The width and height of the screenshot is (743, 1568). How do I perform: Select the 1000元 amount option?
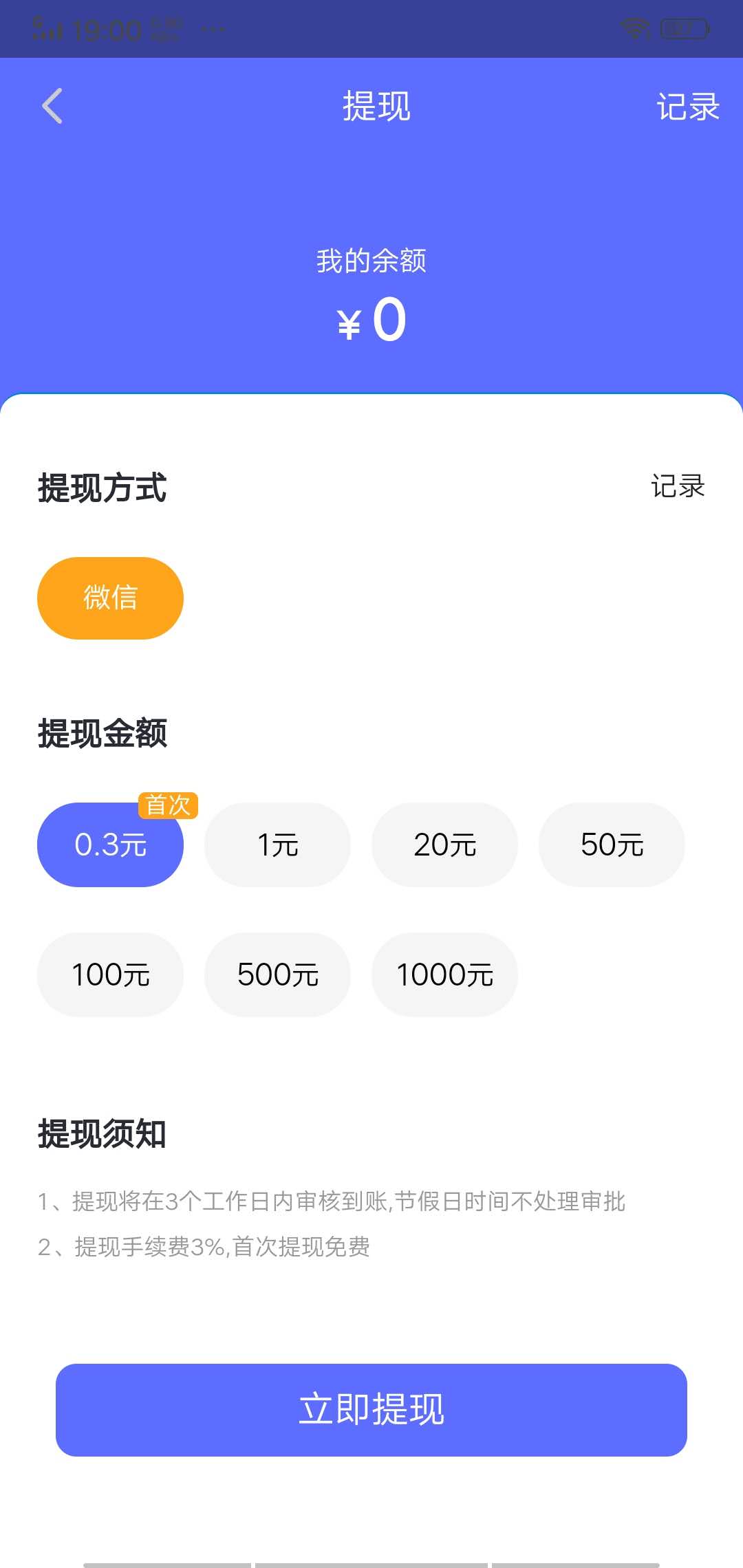[x=445, y=974]
